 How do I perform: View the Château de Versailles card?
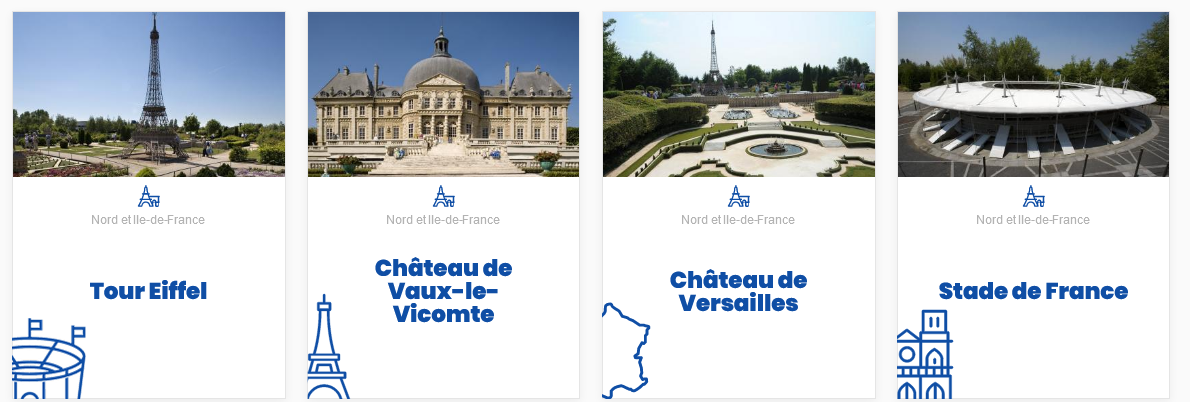click(x=738, y=291)
